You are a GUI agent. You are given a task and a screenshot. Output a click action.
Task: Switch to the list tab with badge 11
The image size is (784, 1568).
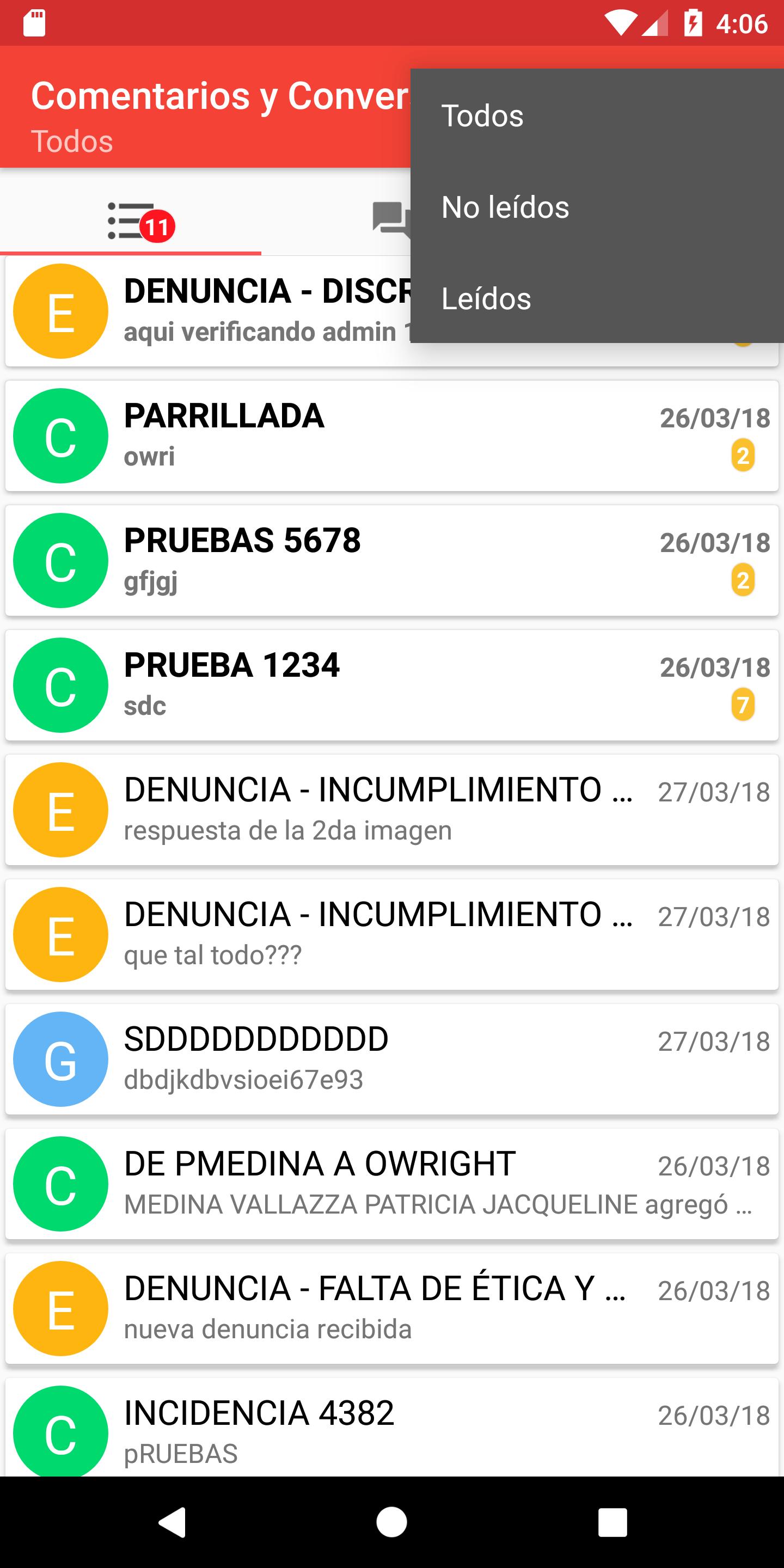click(x=131, y=222)
